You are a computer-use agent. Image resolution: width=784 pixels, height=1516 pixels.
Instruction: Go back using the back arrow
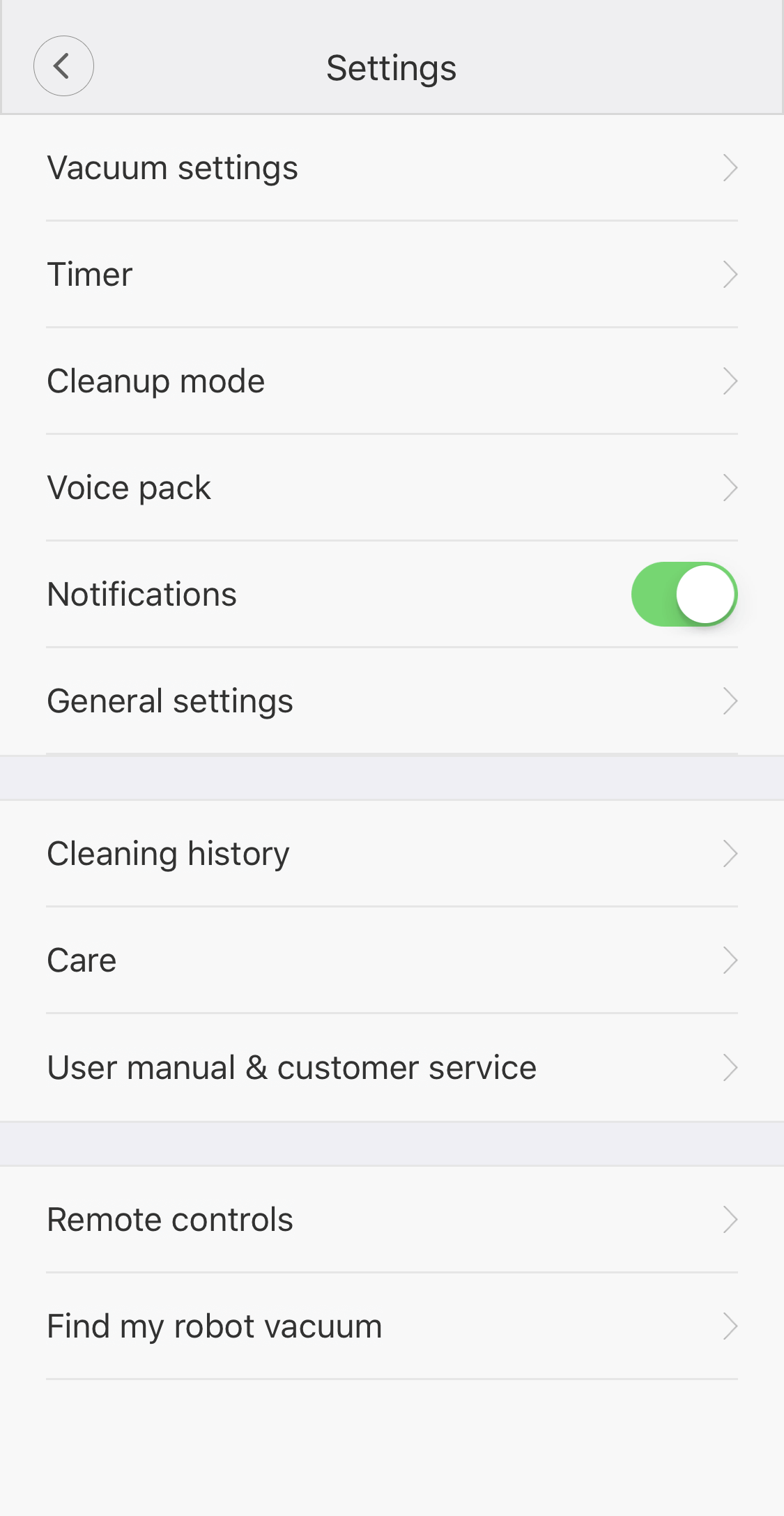tap(63, 66)
